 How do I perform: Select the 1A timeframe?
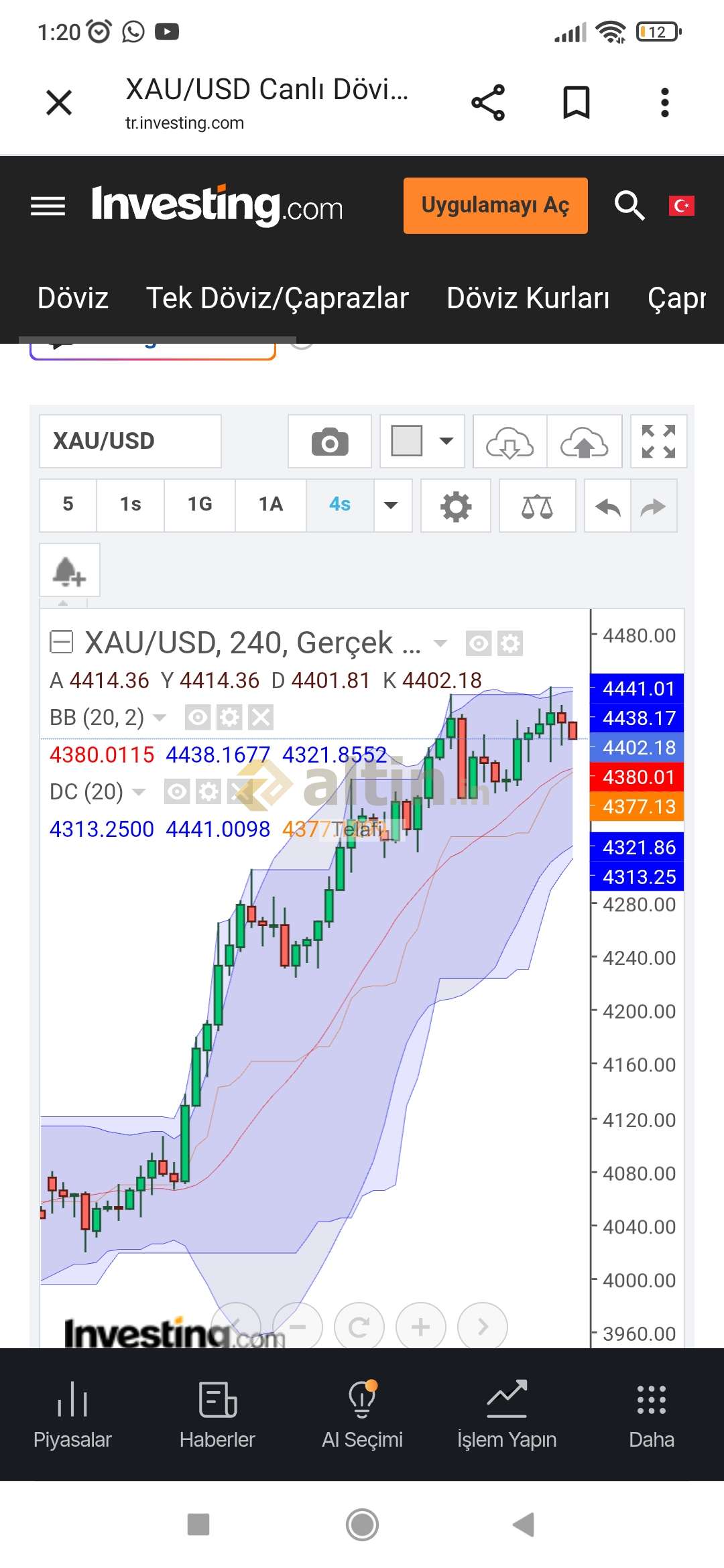click(x=271, y=505)
